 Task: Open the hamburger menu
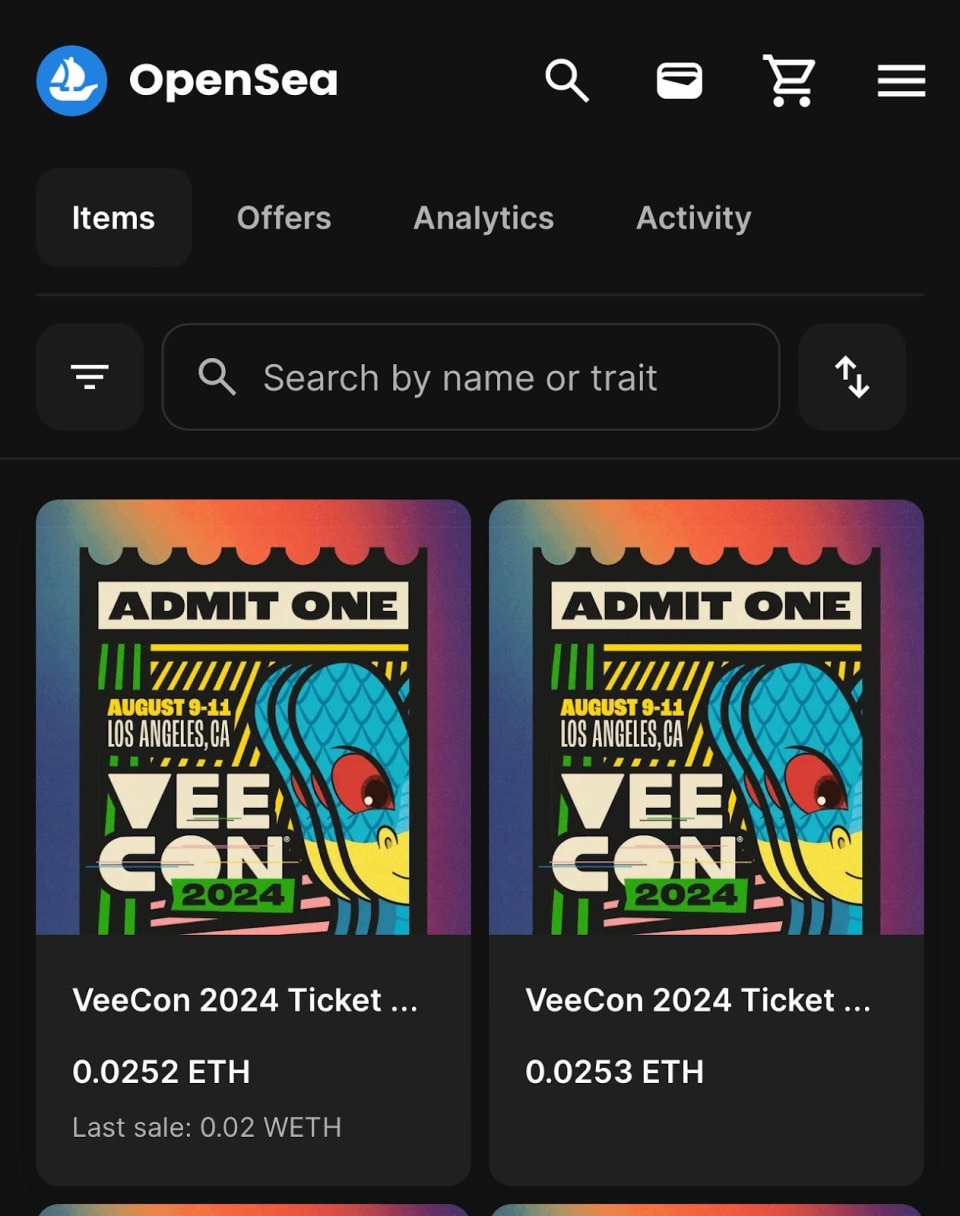(x=901, y=80)
